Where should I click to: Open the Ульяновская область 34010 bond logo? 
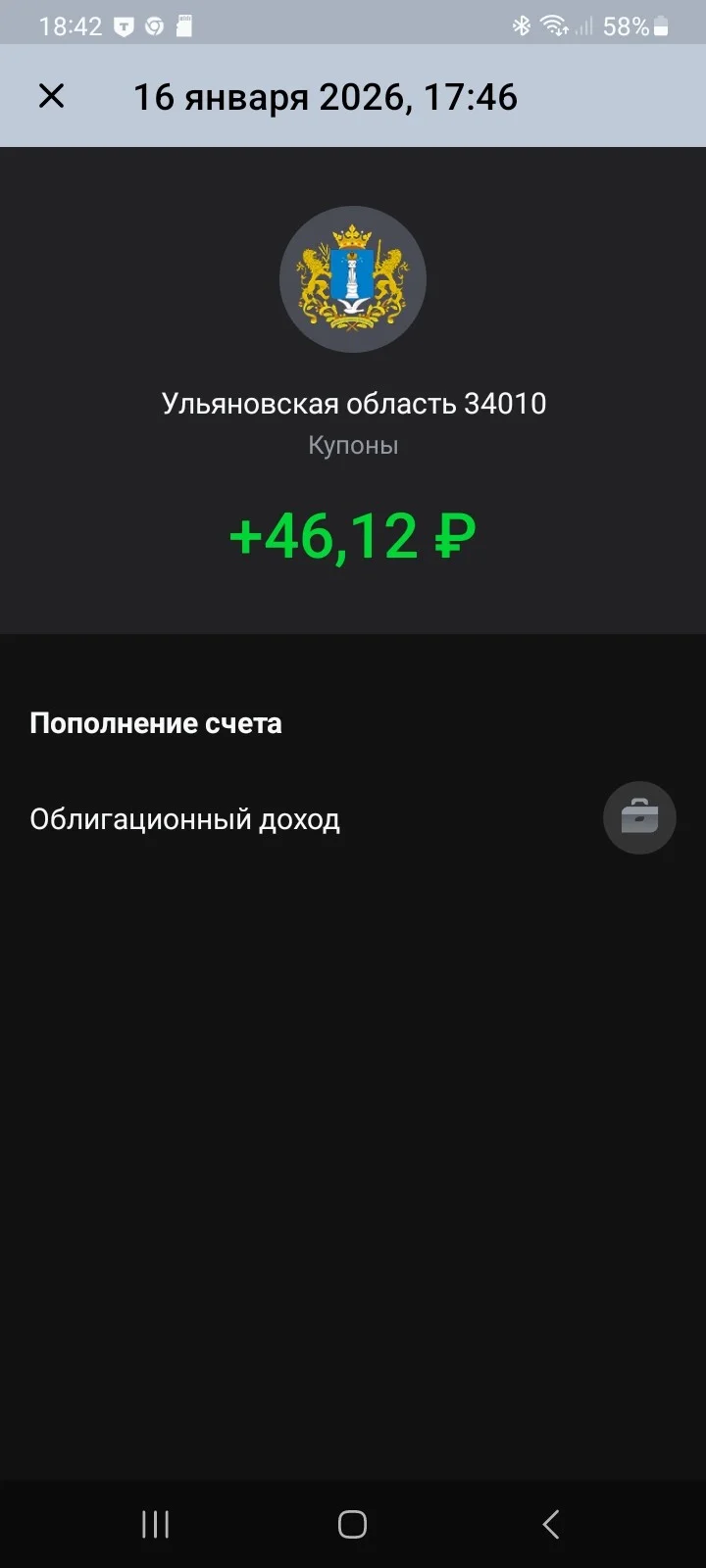(x=353, y=279)
